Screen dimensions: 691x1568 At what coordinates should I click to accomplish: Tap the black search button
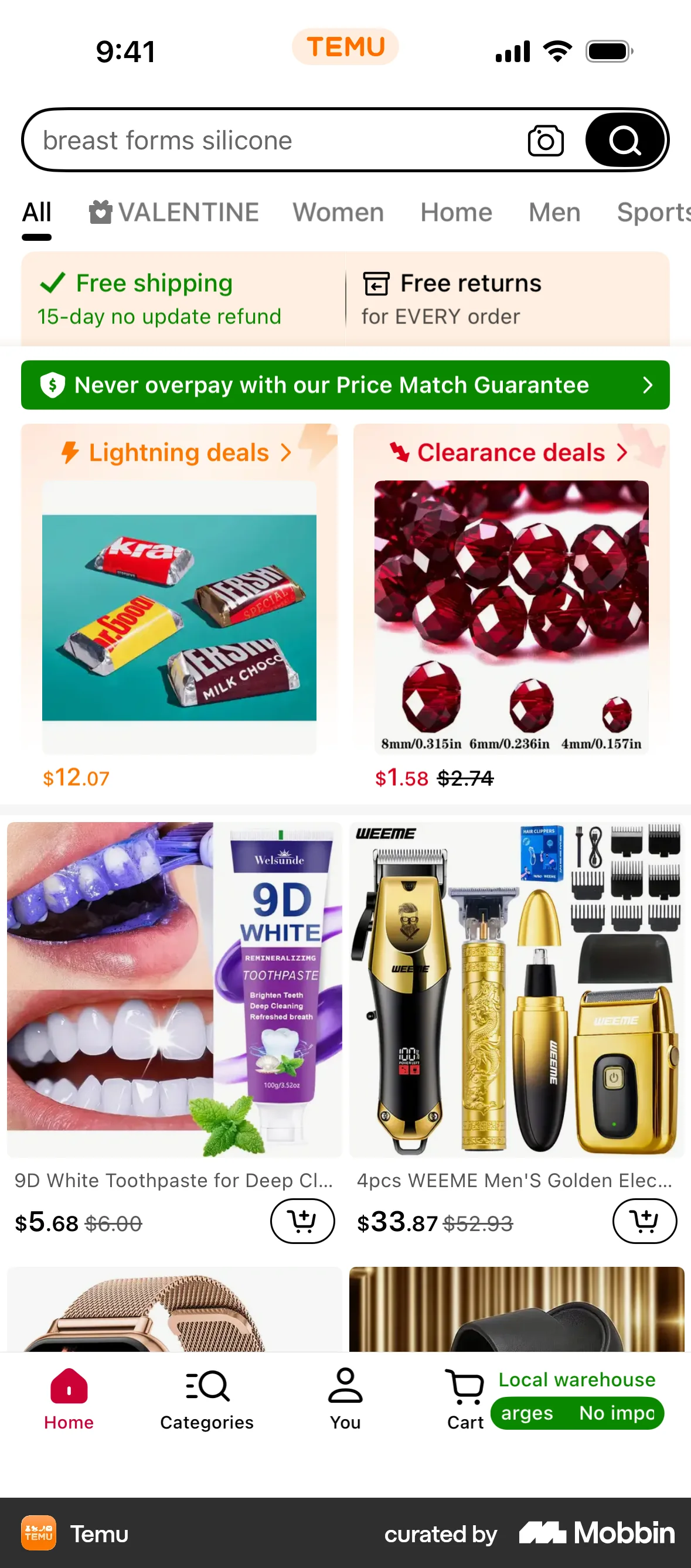[625, 141]
